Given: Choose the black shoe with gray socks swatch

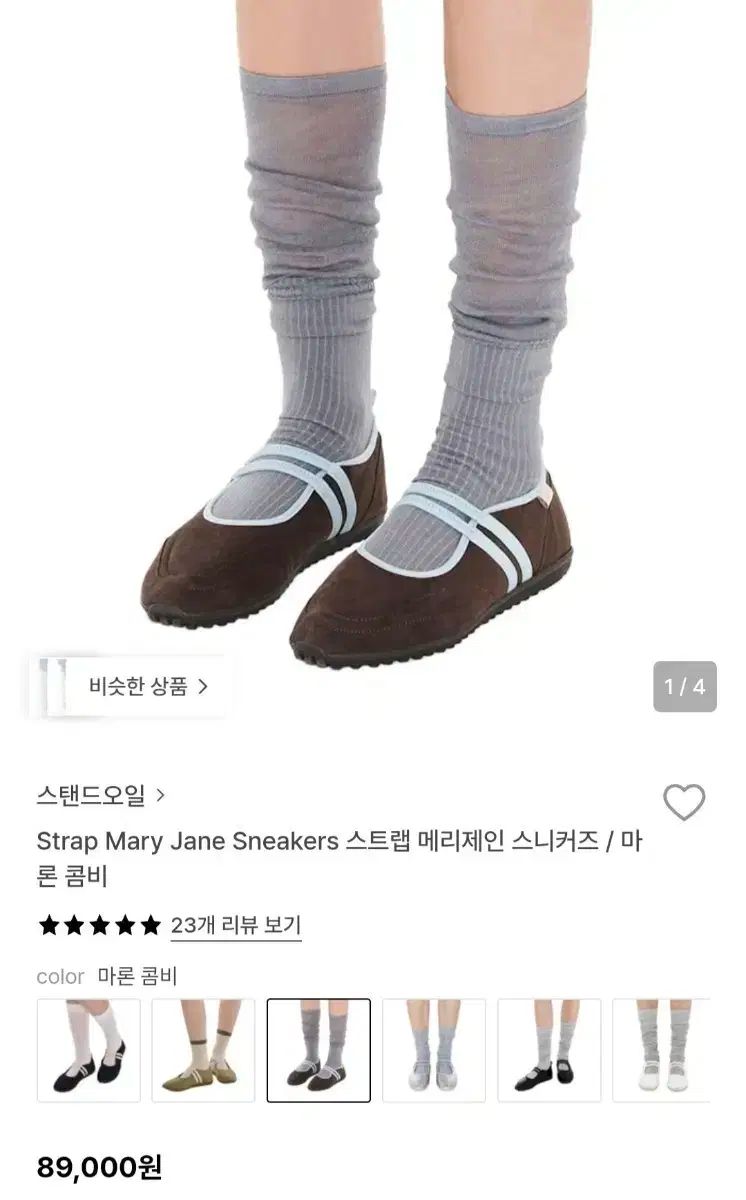Looking at the screenshot, I should [549, 1050].
